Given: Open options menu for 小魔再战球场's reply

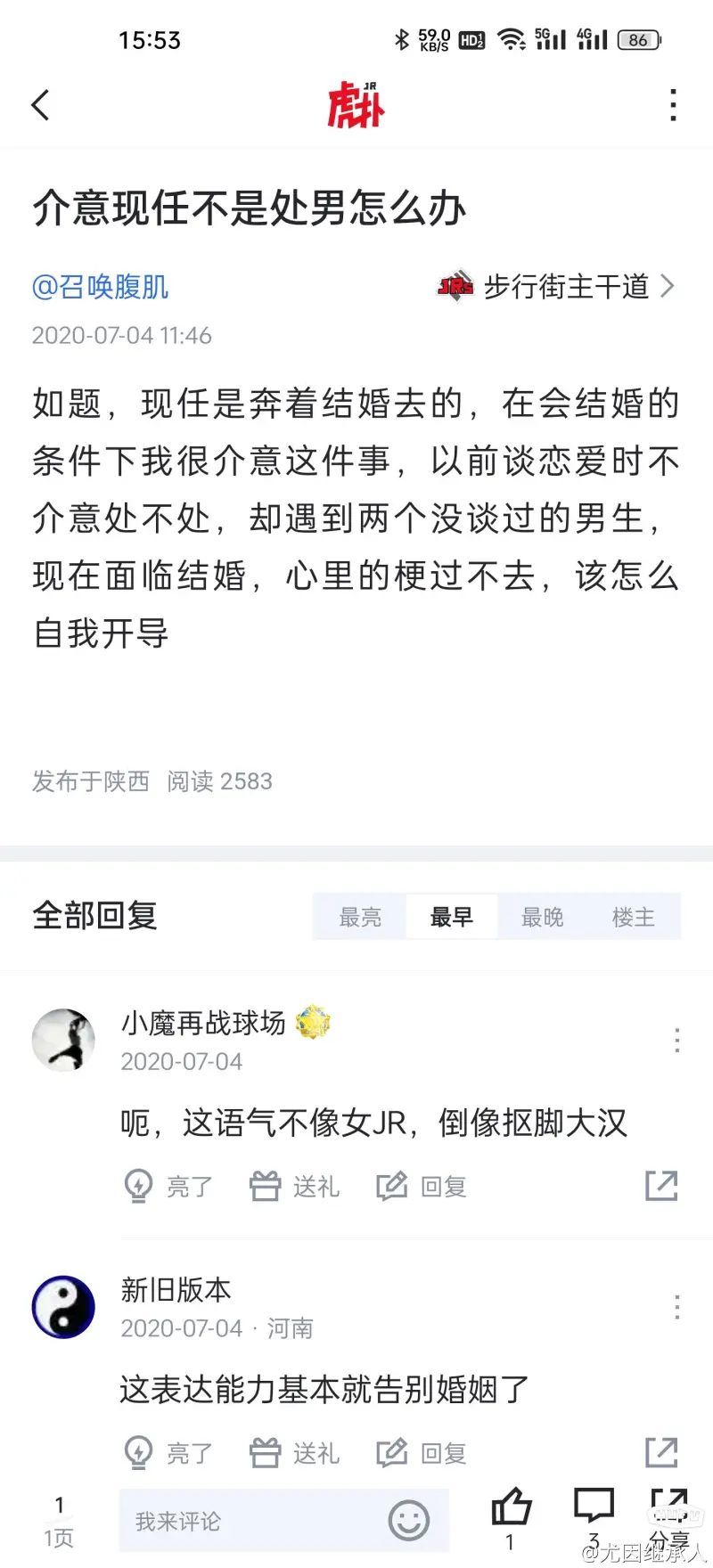Looking at the screenshot, I should (677, 1040).
